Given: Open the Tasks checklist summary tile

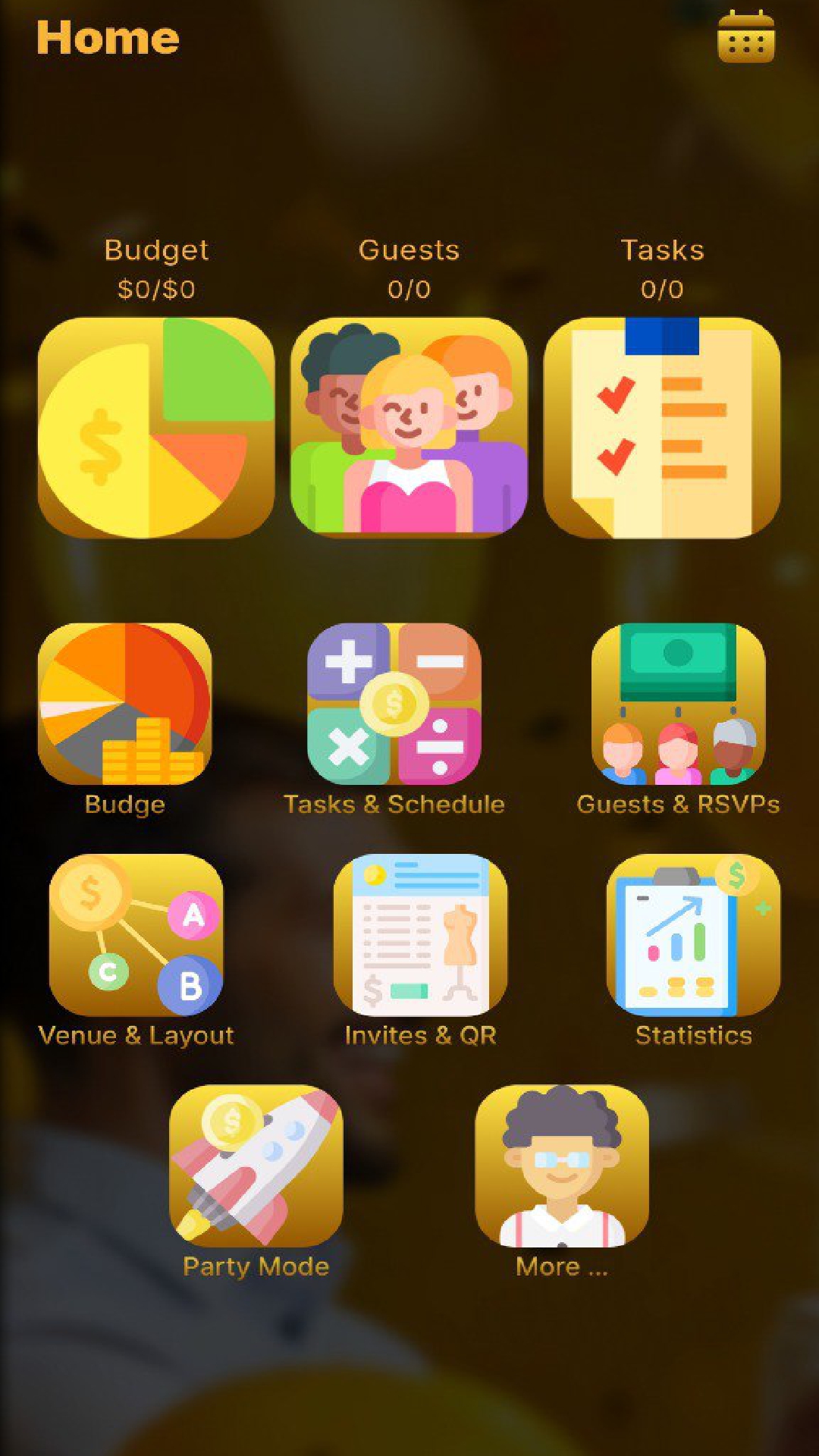Looking at the screenshot, I should pyautogui.click(x=662, y=428).
